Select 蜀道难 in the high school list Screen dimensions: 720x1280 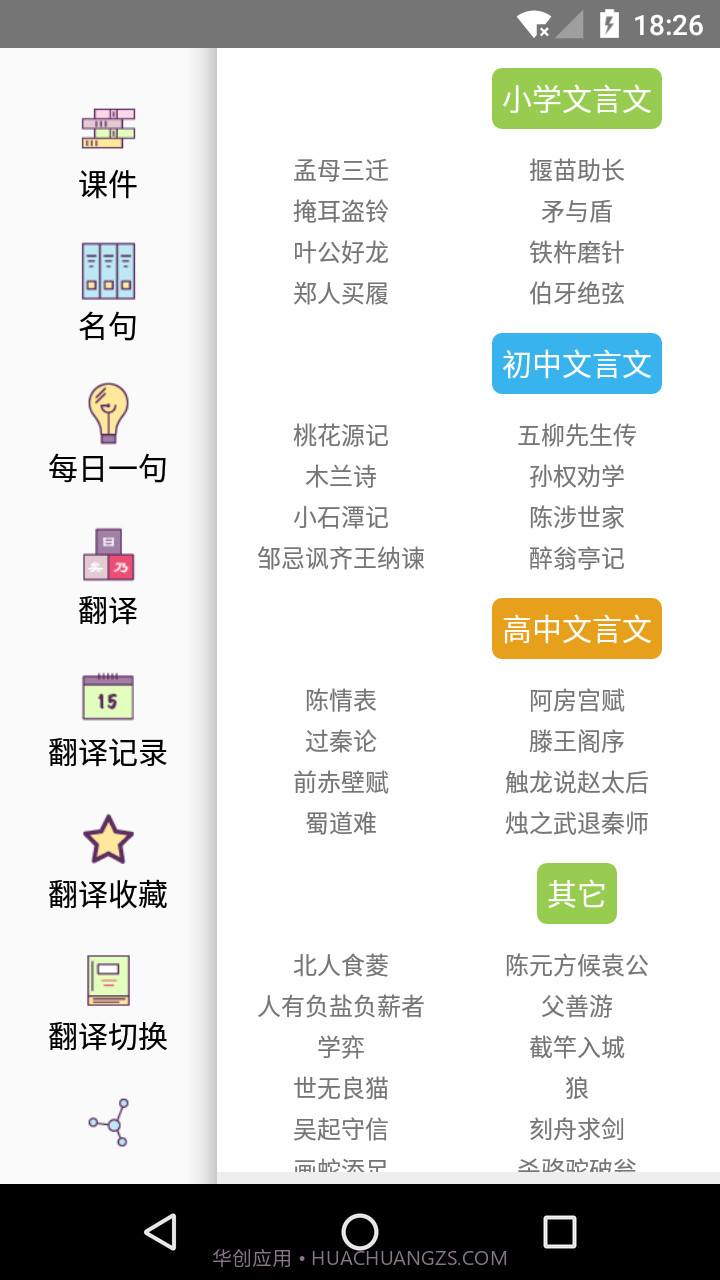[342, 823]
